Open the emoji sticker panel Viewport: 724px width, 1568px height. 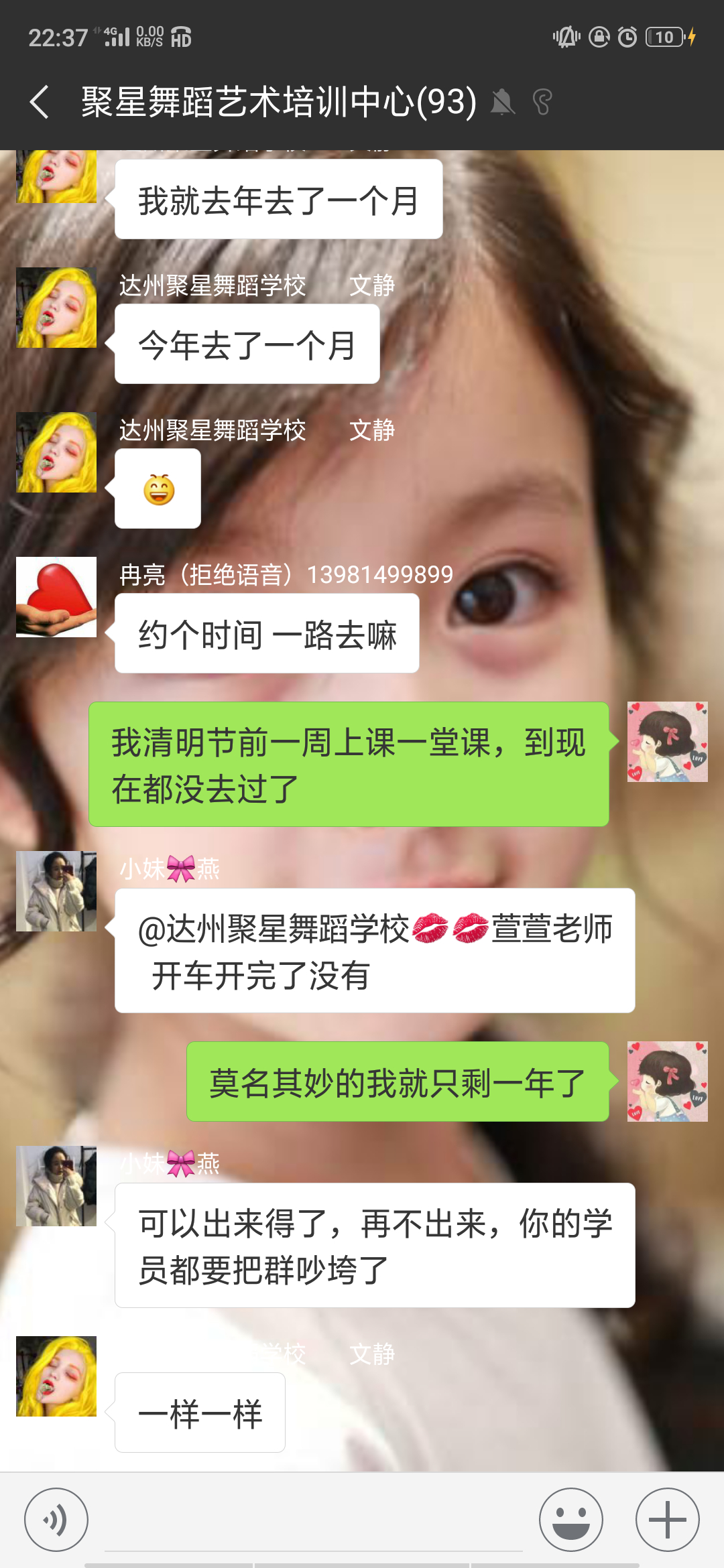click(571, 1520)
